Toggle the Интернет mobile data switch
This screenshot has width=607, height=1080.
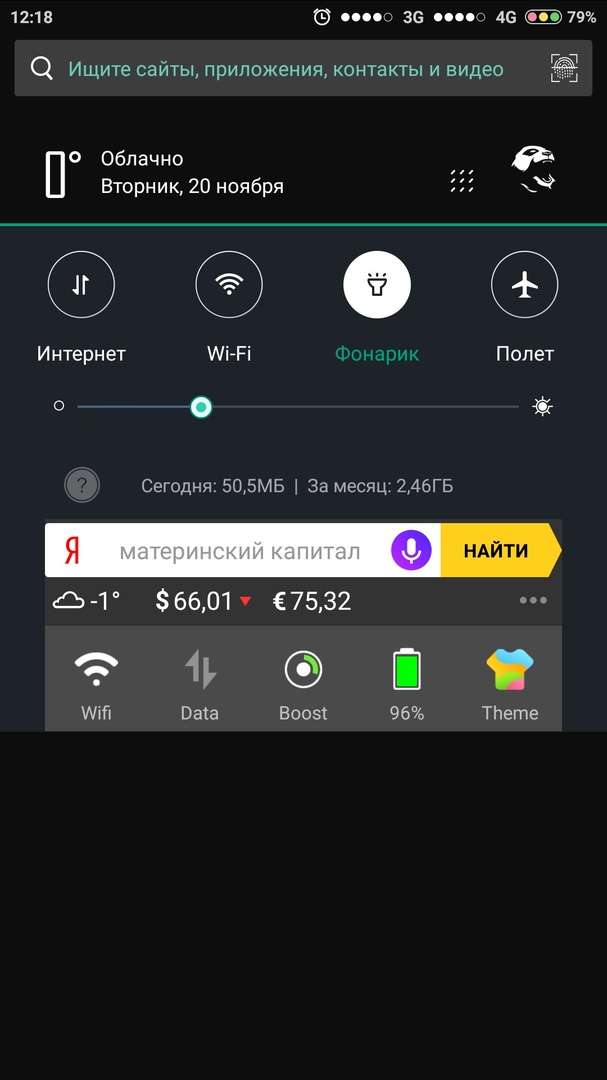(x=81, y=284)
